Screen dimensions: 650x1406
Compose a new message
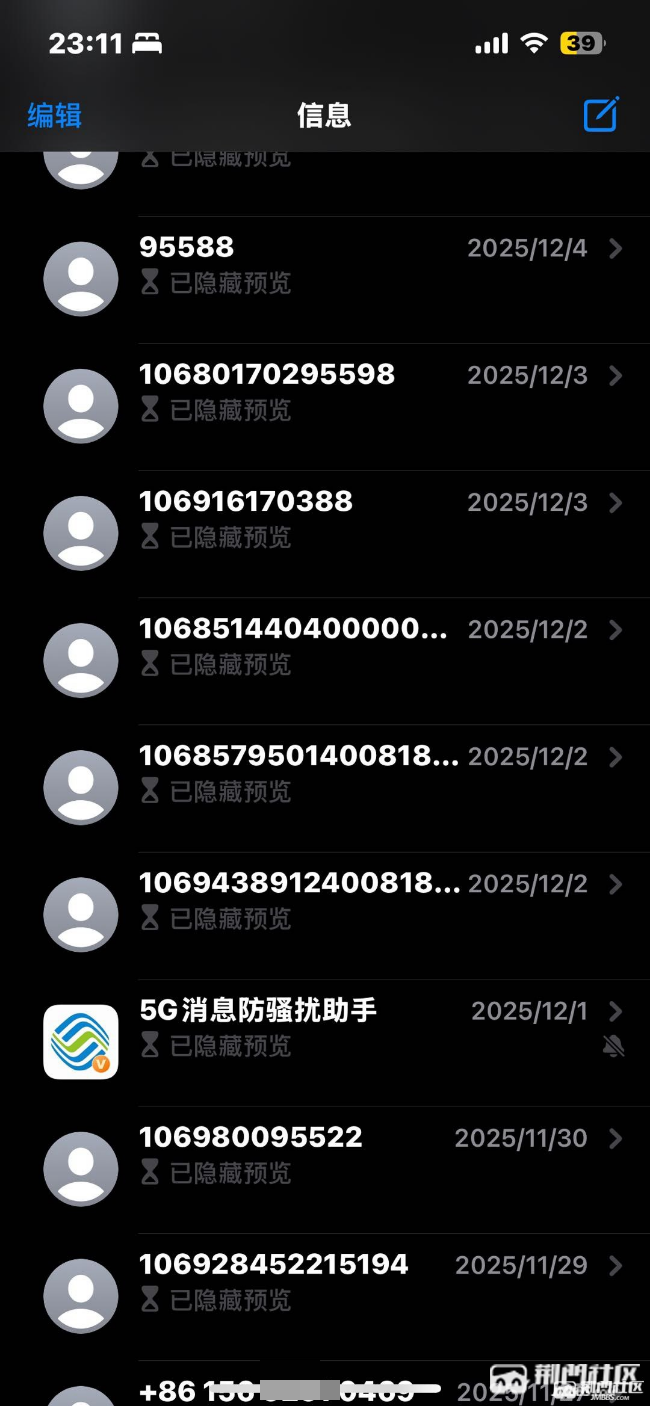point(601,115)
